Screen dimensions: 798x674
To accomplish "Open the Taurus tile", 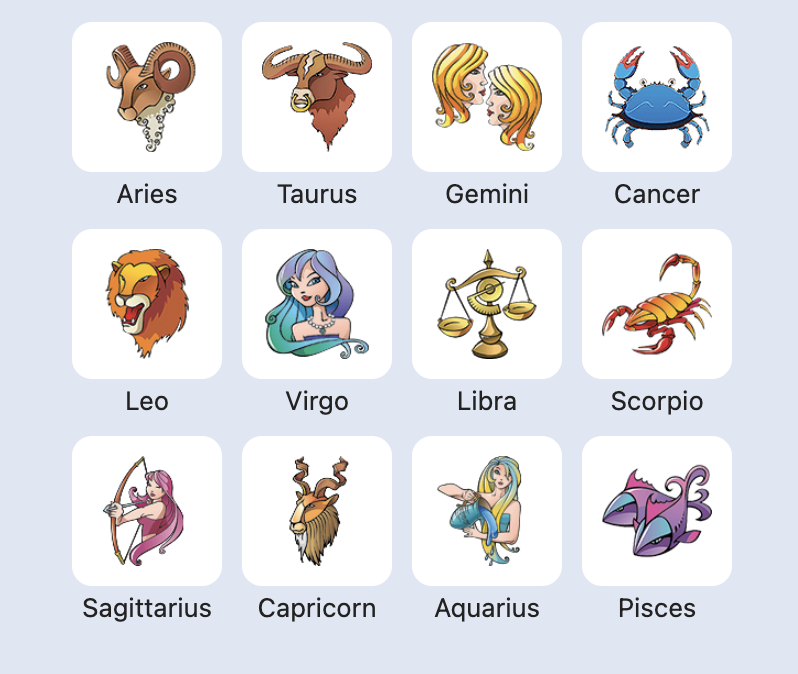I will click(x=317, y=97).
